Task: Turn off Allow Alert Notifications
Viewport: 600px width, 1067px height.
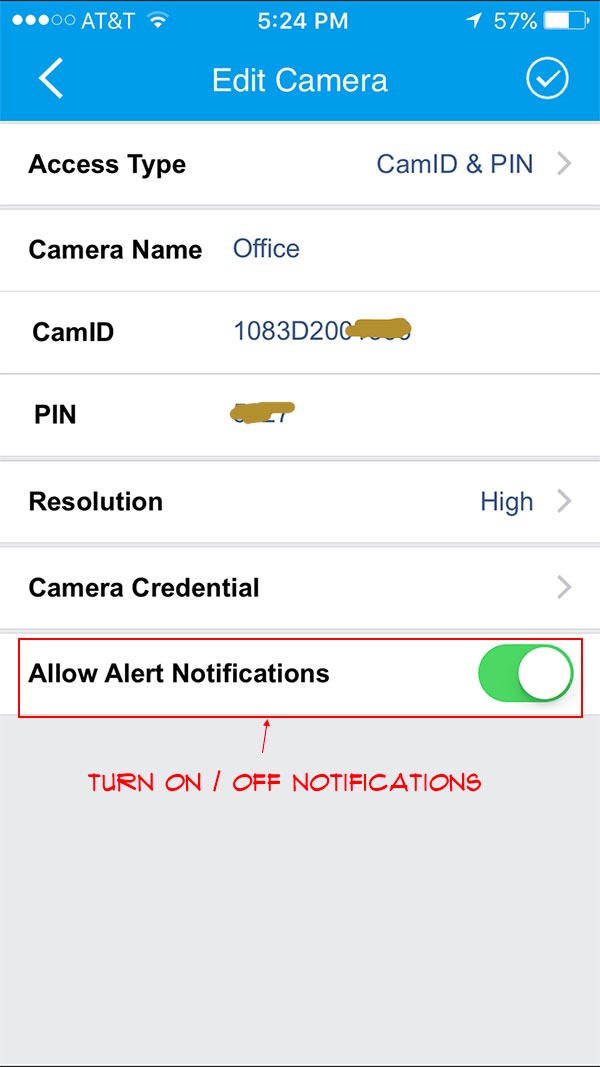Action: coord(525,673)
